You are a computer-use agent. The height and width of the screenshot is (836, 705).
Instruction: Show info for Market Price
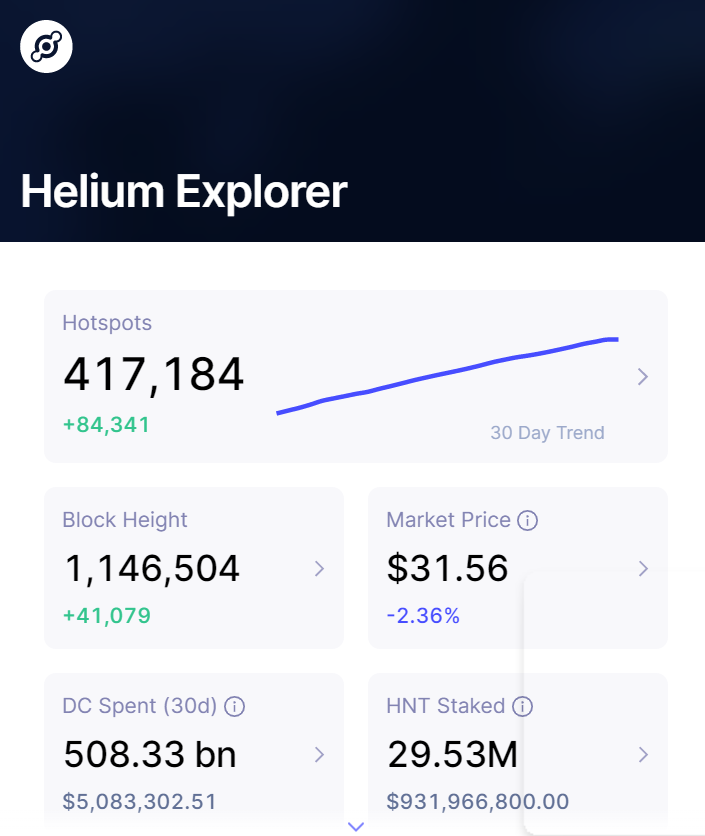[x=528, y=520]
